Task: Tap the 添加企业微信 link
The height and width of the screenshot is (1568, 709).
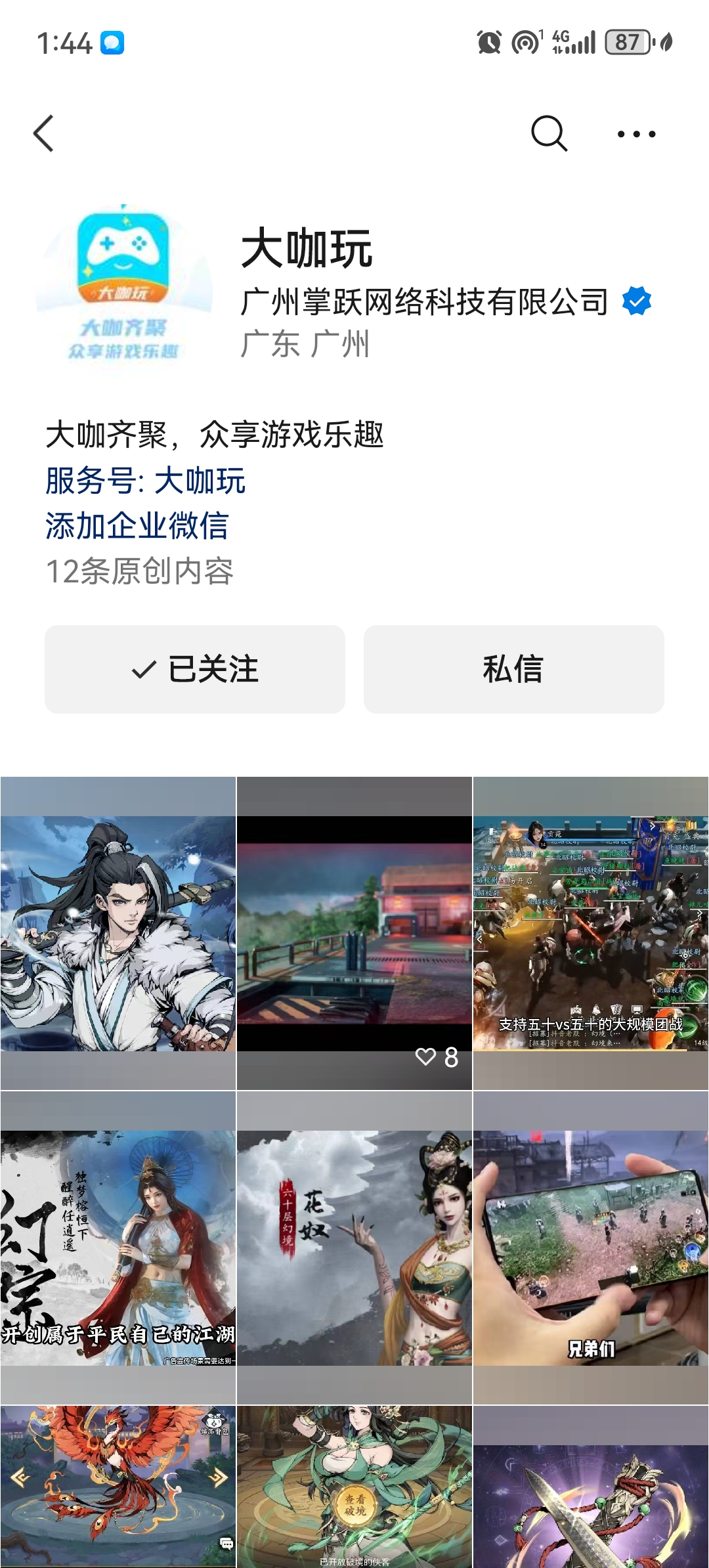Action: [x=137, y=526]
